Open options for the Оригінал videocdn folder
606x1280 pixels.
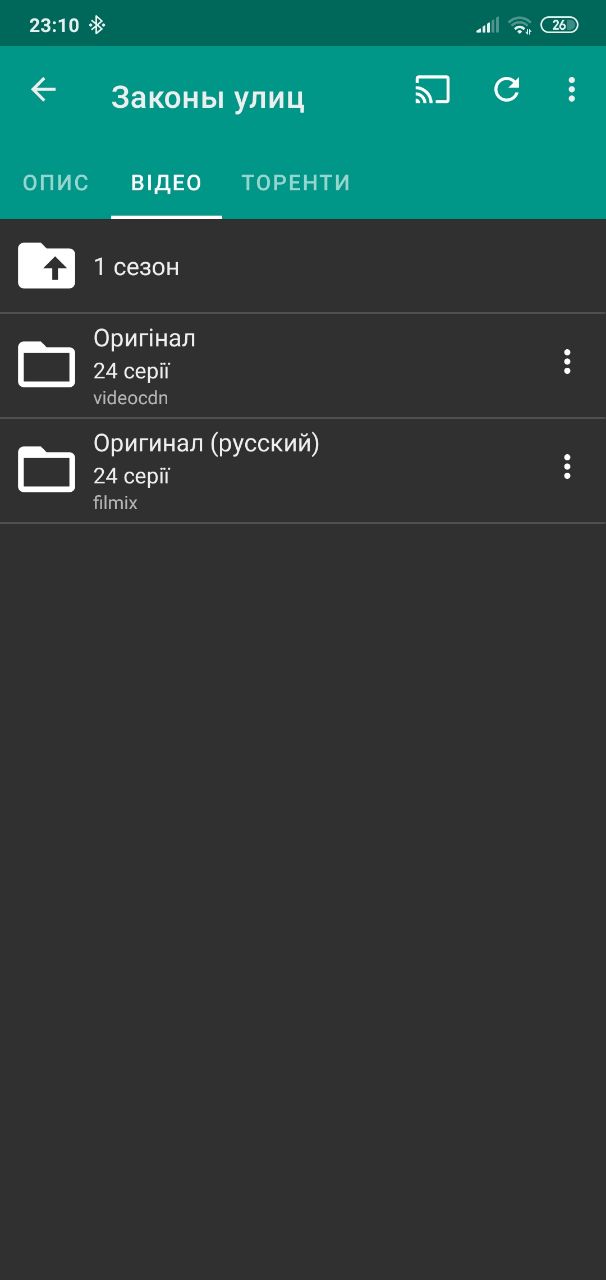point(567,362)
